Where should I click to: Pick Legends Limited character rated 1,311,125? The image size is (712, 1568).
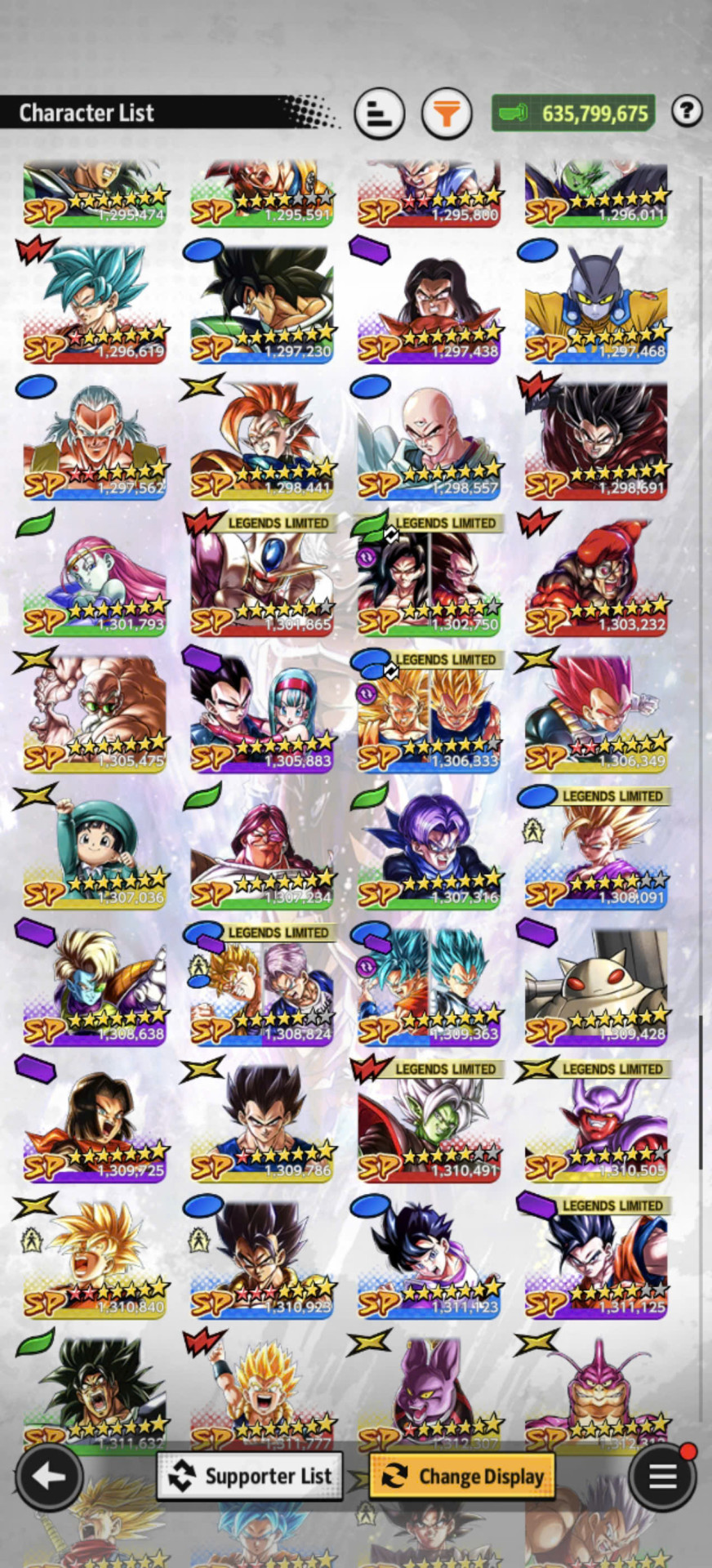(596, 1258)
